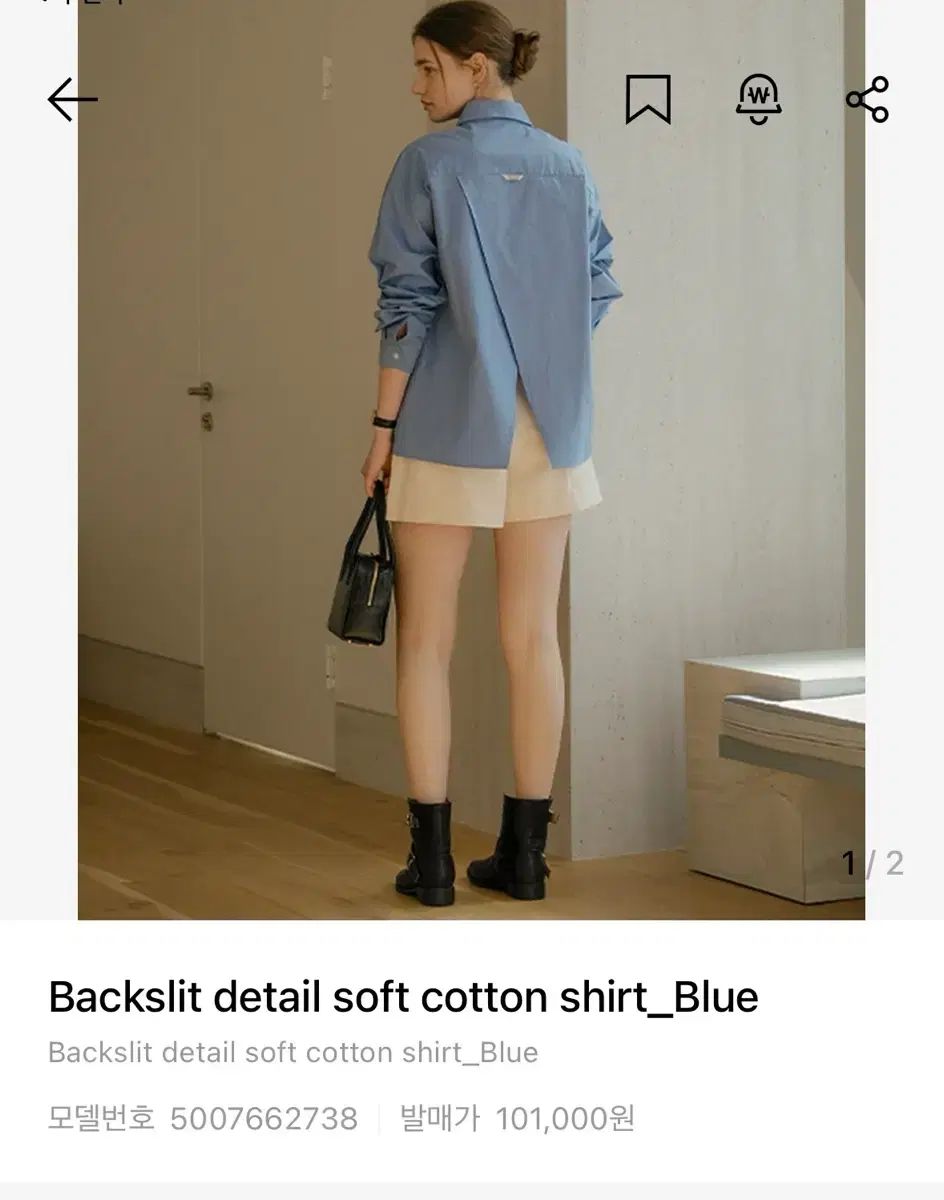Share this product page
944x1200 pixels.
tap(867, 99)
